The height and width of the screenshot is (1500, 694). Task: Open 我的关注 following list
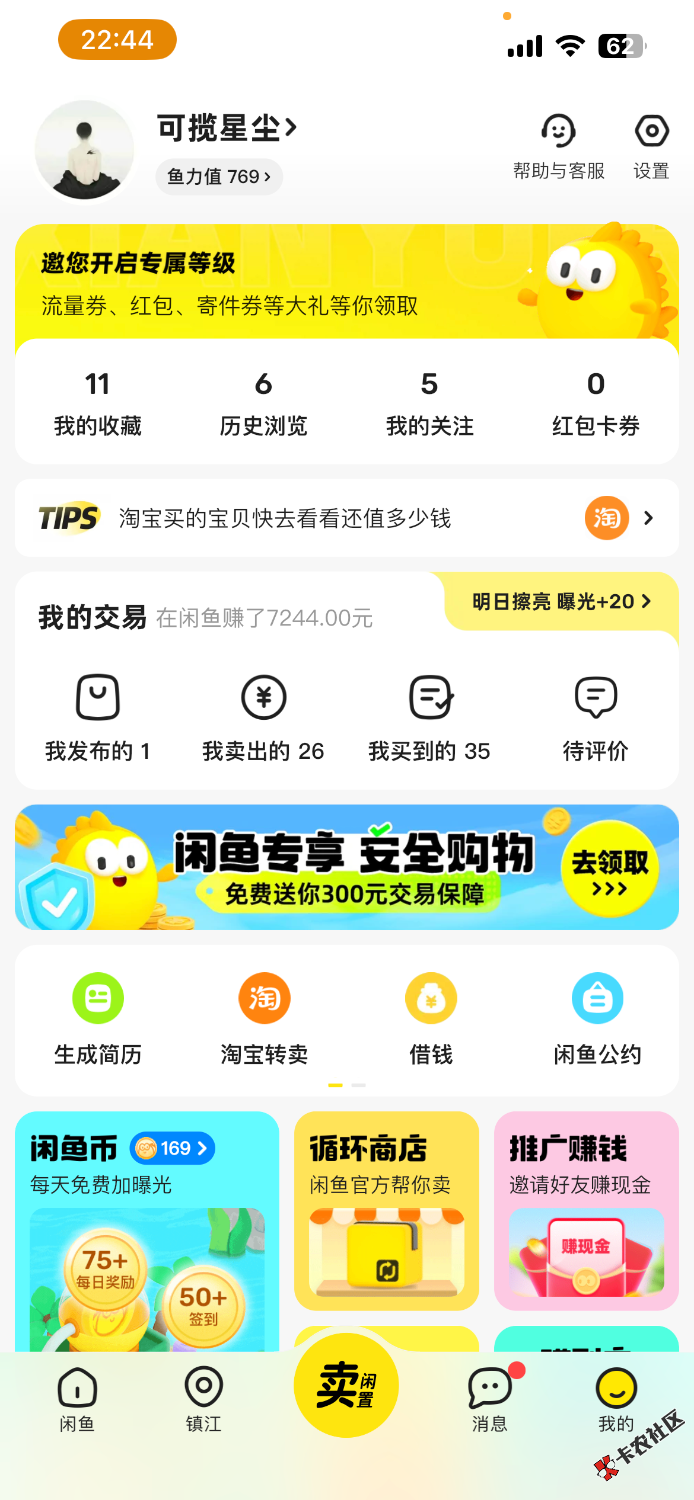(x=429, y=403)
